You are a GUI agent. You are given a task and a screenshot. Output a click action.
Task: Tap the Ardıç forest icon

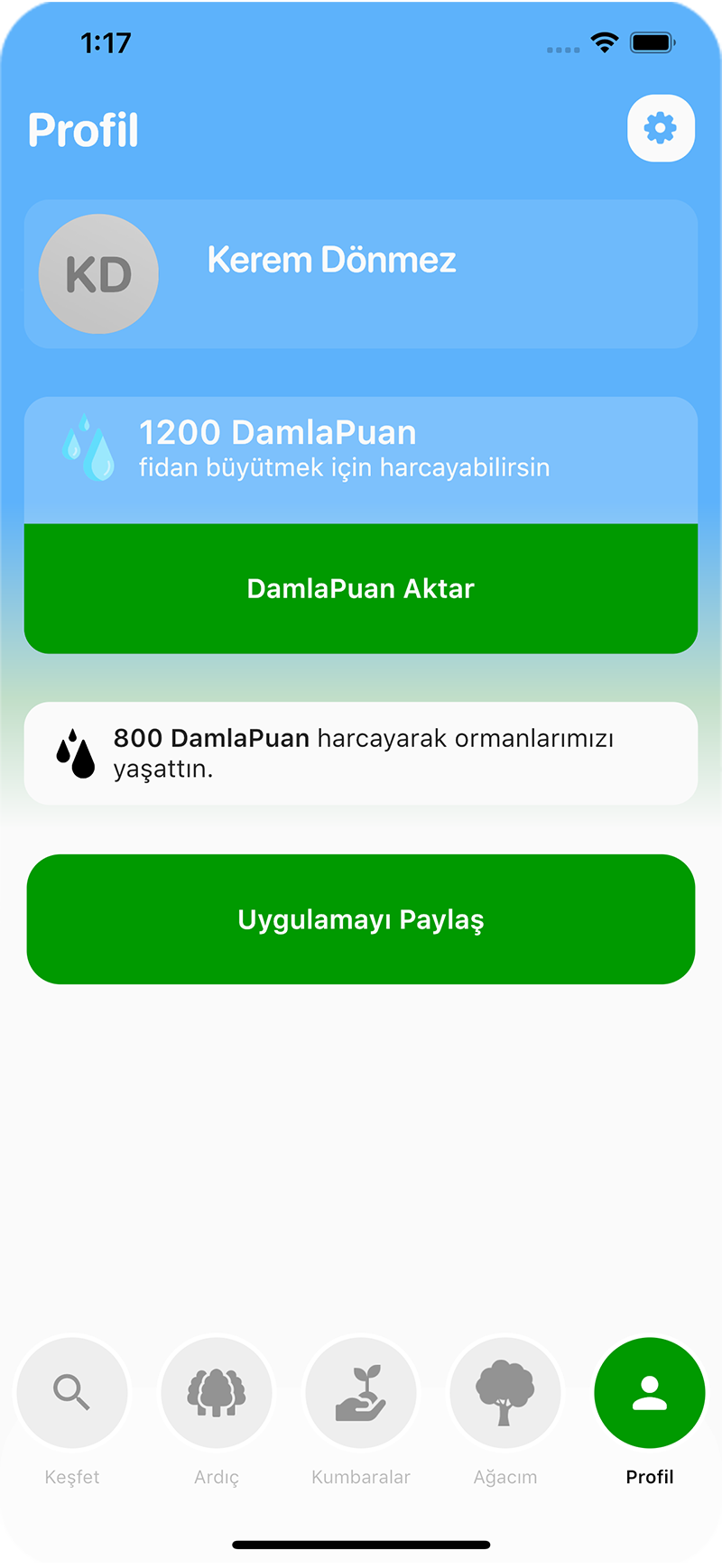pyautogui.click(x=217, y=1392)
